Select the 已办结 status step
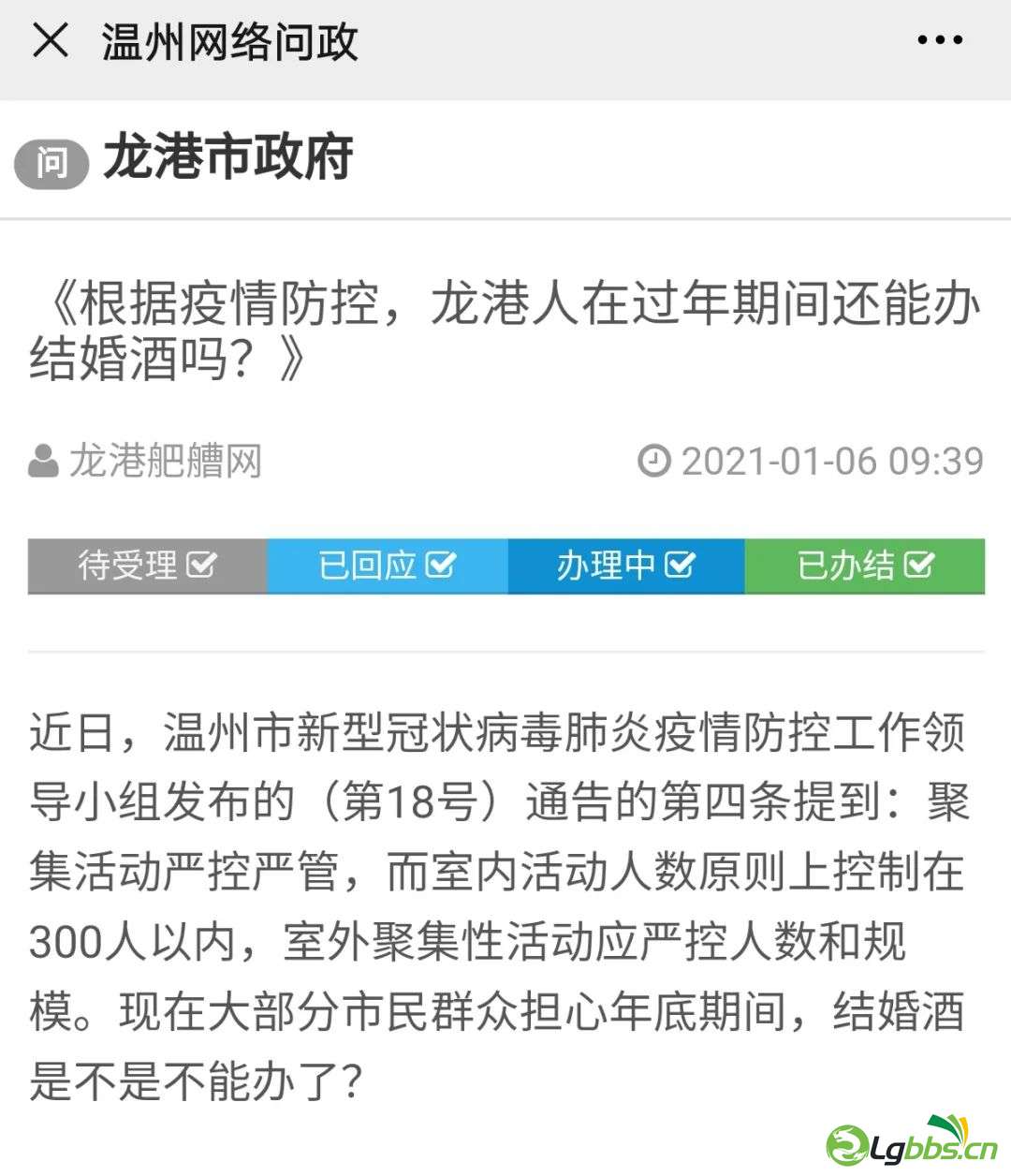 (865, 566)
